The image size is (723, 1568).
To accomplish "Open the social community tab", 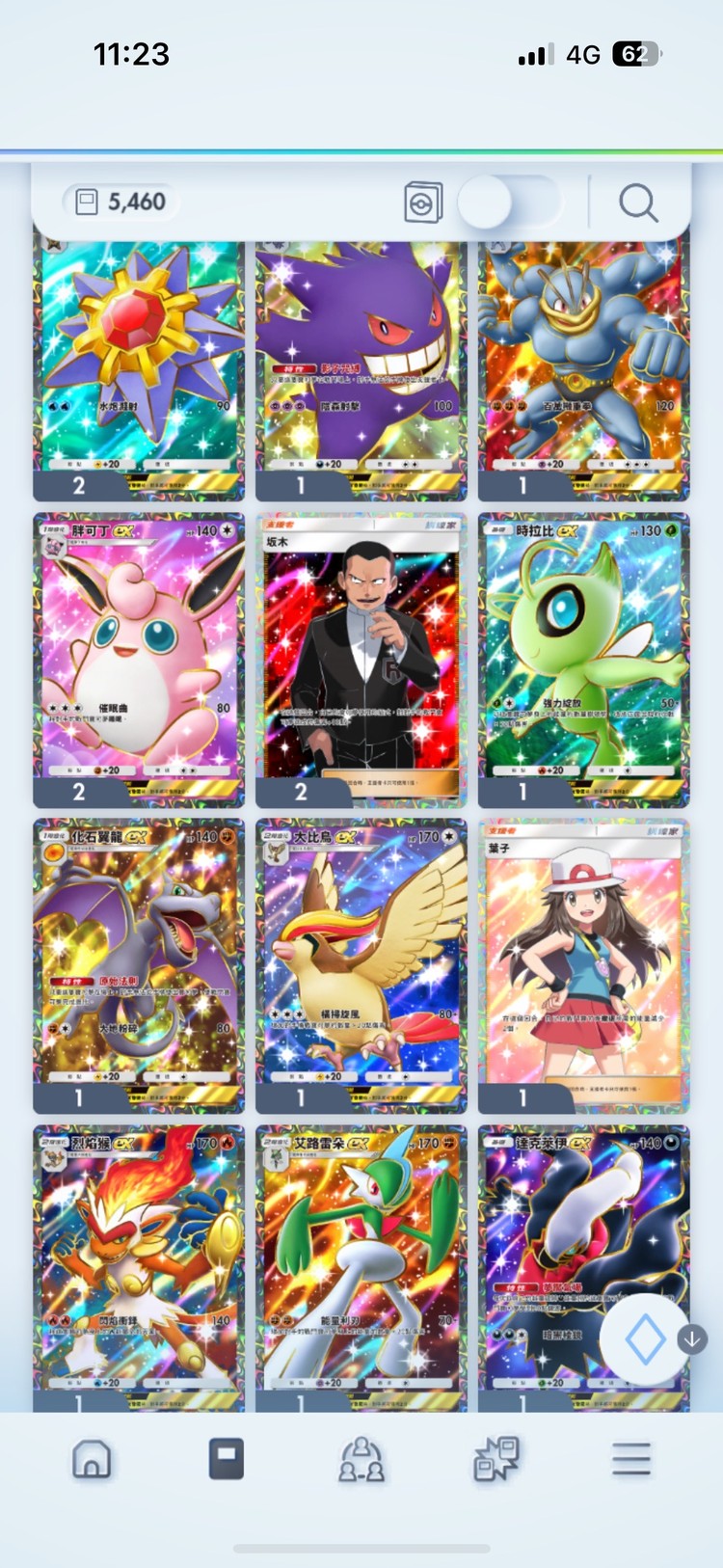I will [x=361, y=1459].
